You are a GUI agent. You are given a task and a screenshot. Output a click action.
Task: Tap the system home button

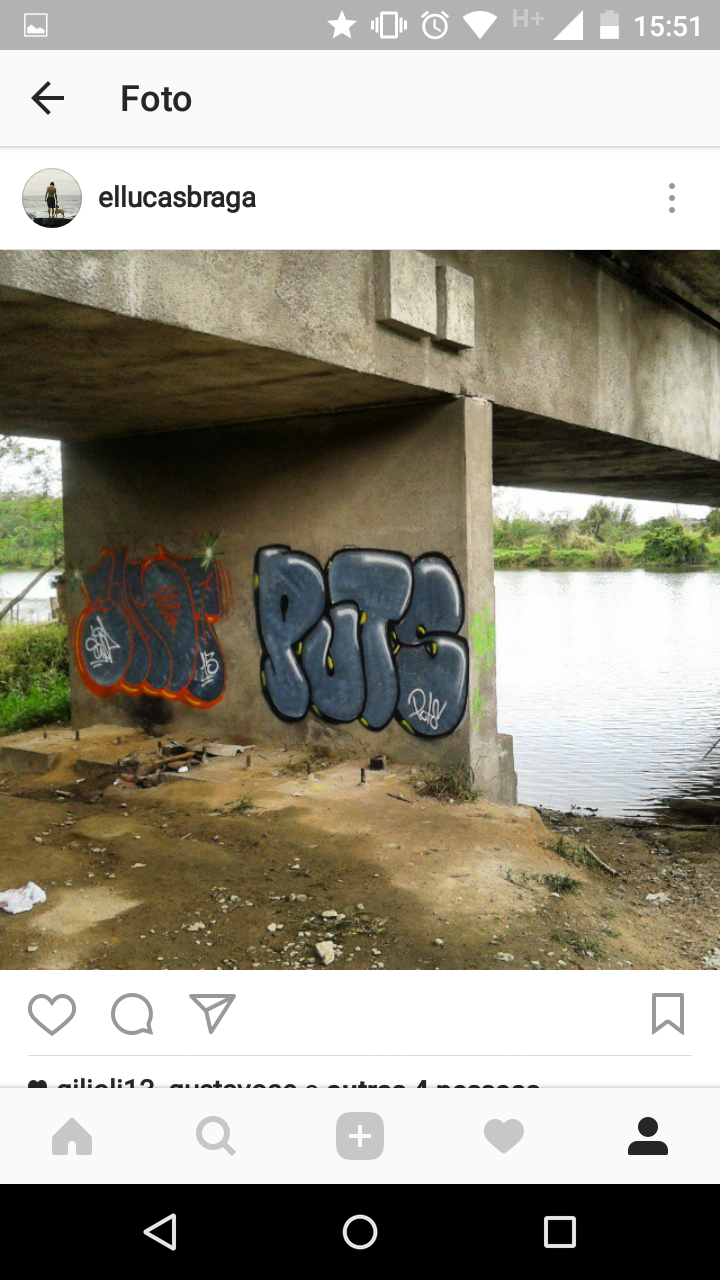pyautogui.click(x=360, y=1232)
